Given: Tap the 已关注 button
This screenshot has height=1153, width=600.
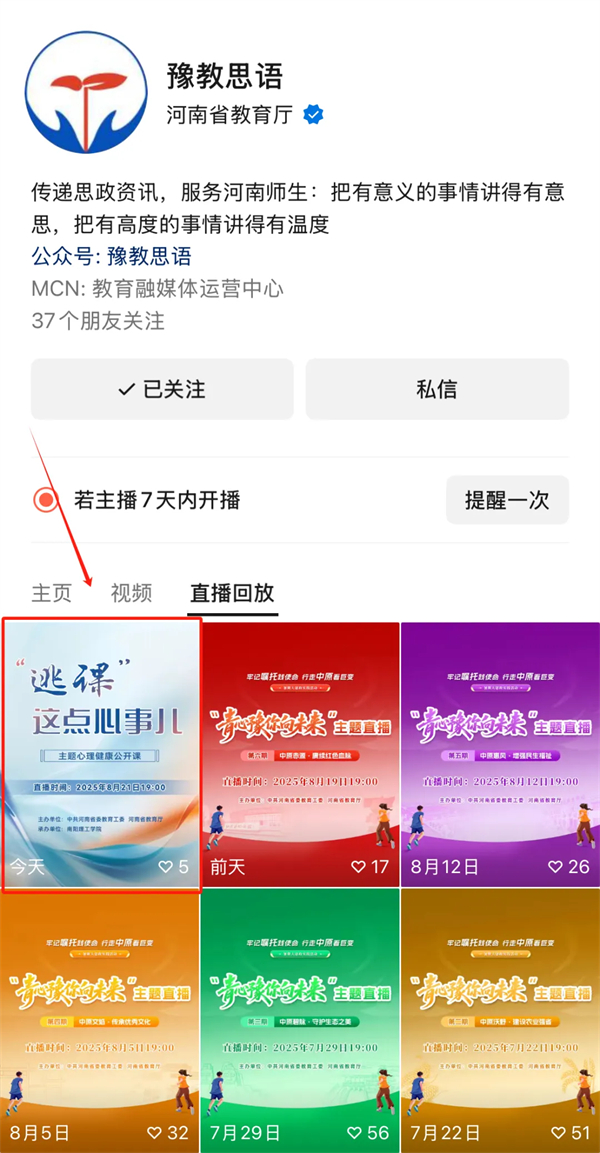Looking at the screenshot, I should [x=162, y=389].
